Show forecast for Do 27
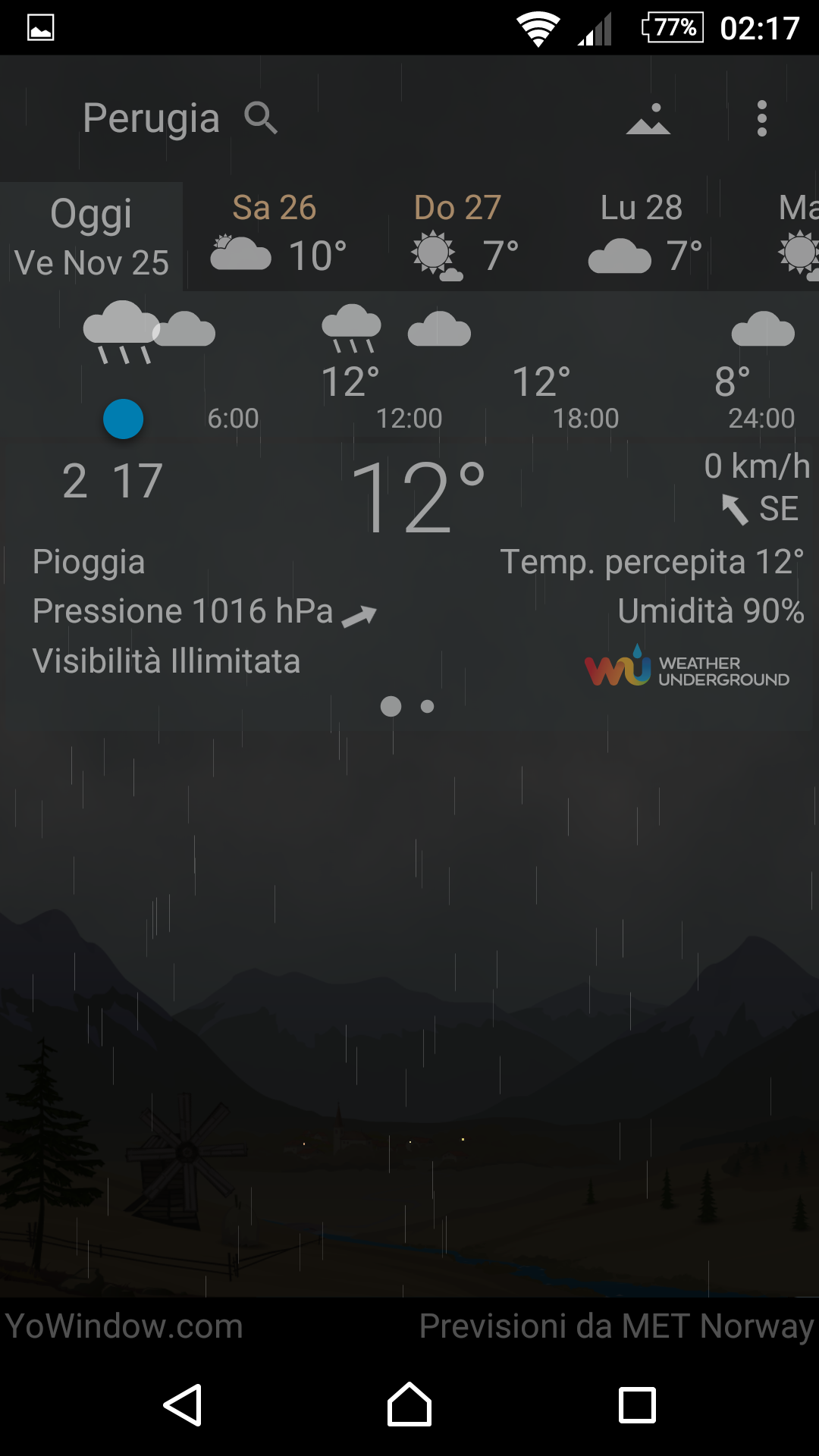Viewport: 819px width, 1456px height. click(x=458, y=237)
